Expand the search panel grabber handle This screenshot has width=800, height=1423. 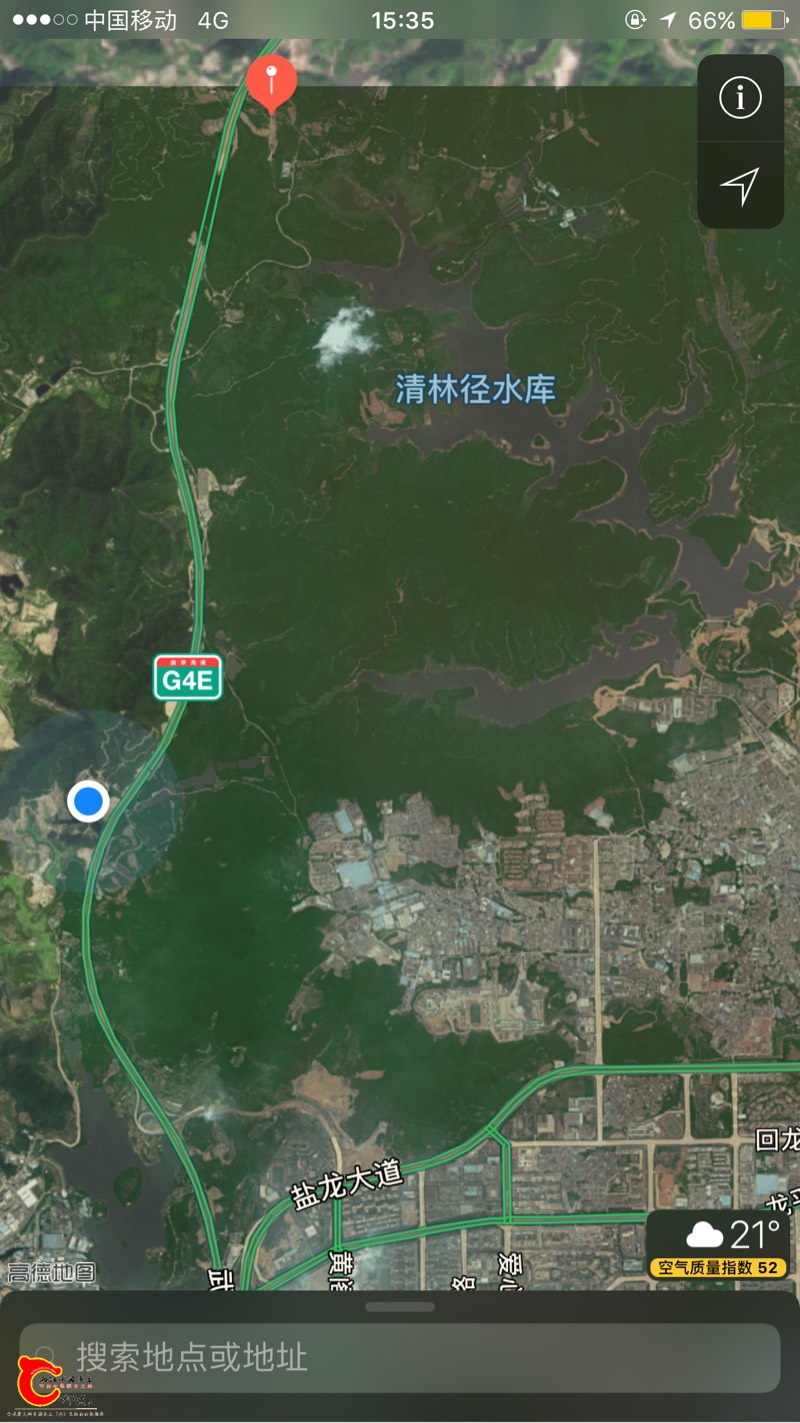(400, 1306)
